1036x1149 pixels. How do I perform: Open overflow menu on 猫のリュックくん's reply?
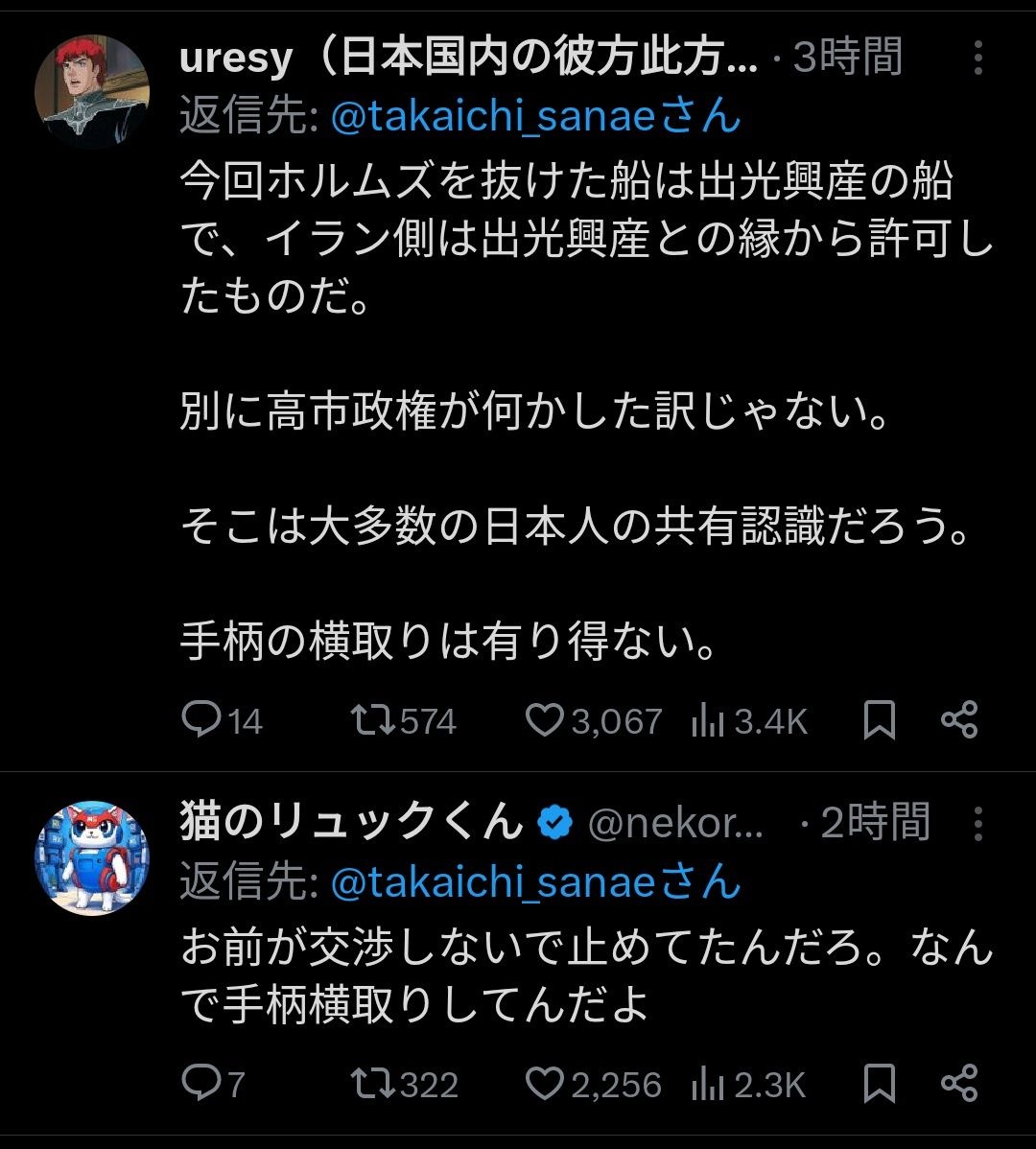[977, 823]
